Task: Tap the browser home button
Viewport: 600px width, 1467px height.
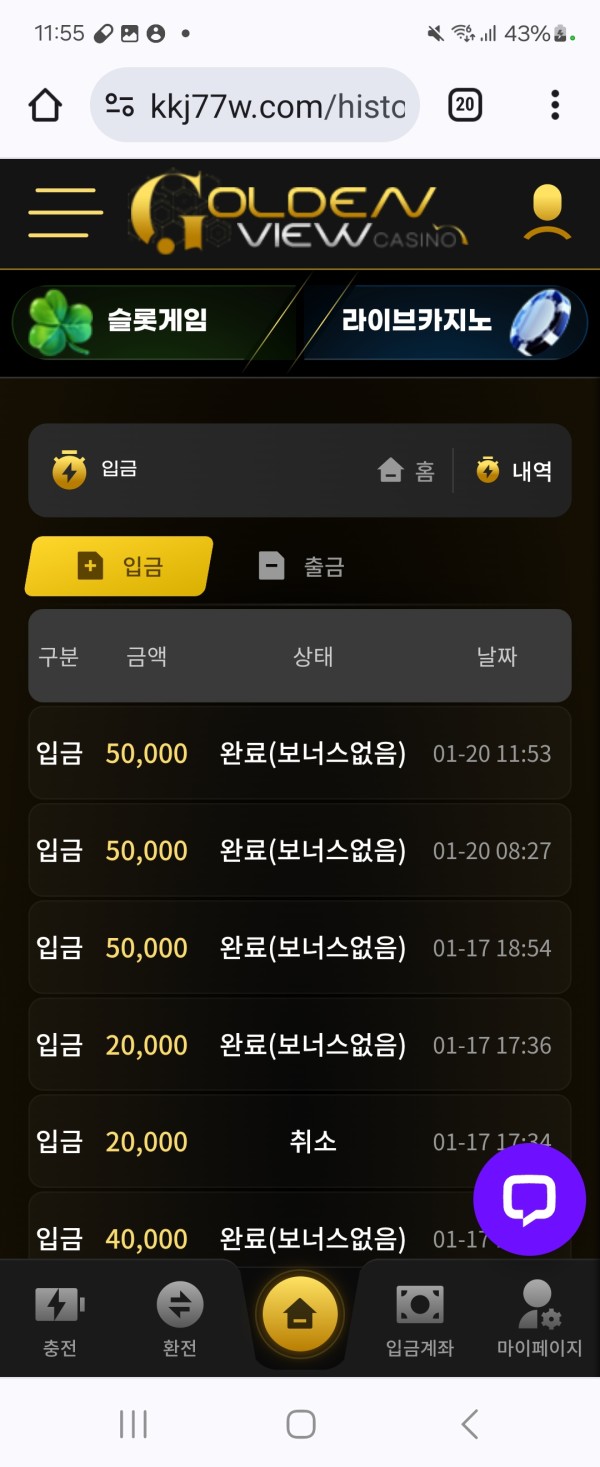Action: click(x=45, y=105)
